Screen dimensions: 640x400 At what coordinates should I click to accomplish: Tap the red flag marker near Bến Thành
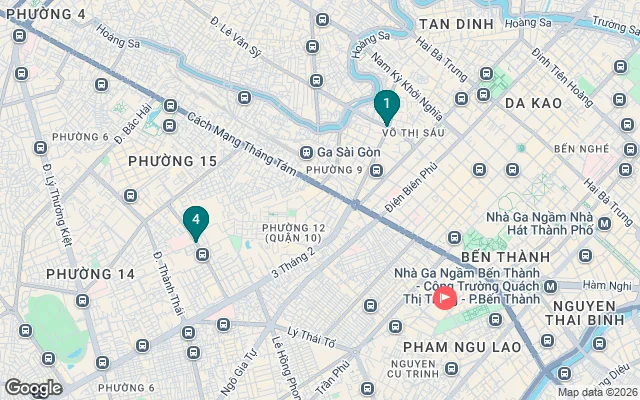click(446, 297)
